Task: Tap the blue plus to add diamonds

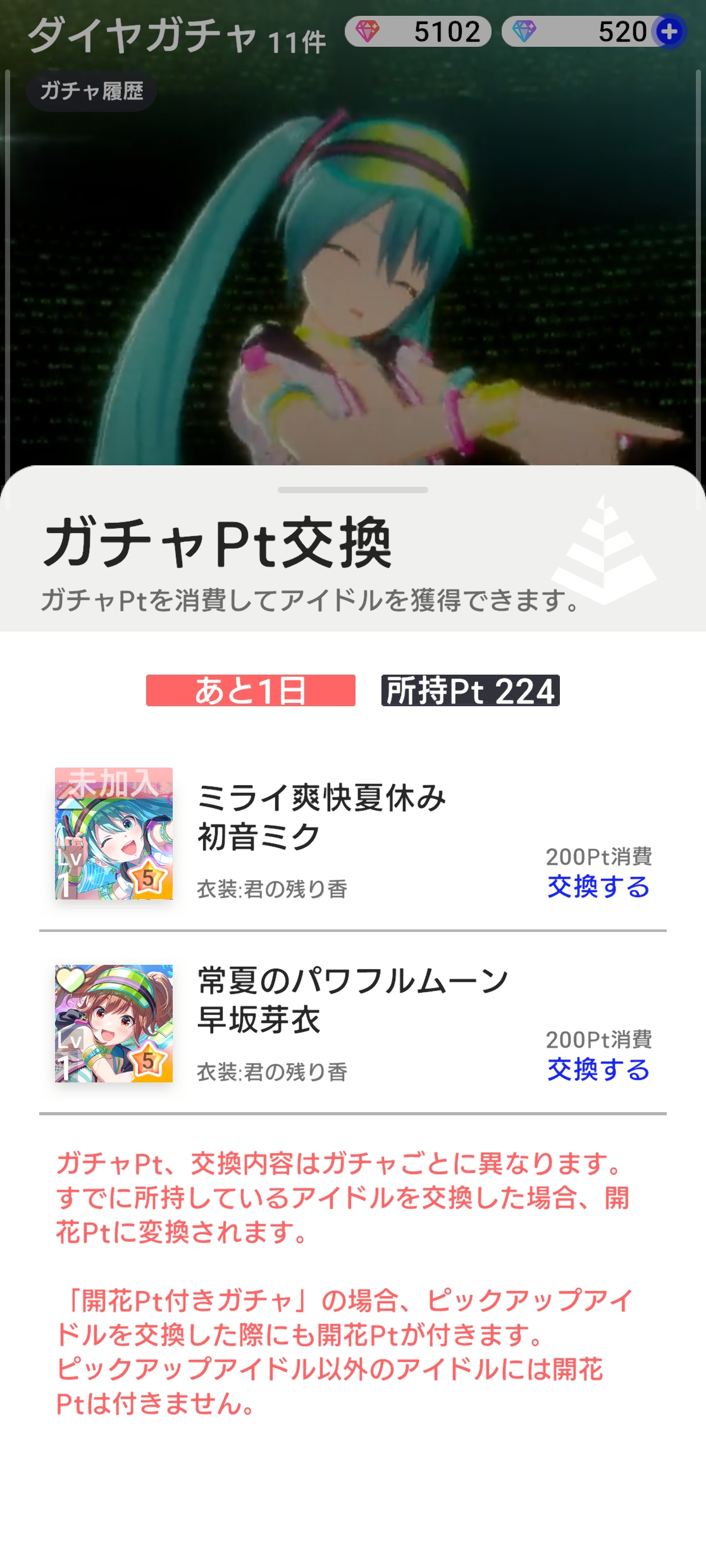Action: coord(669,32)
